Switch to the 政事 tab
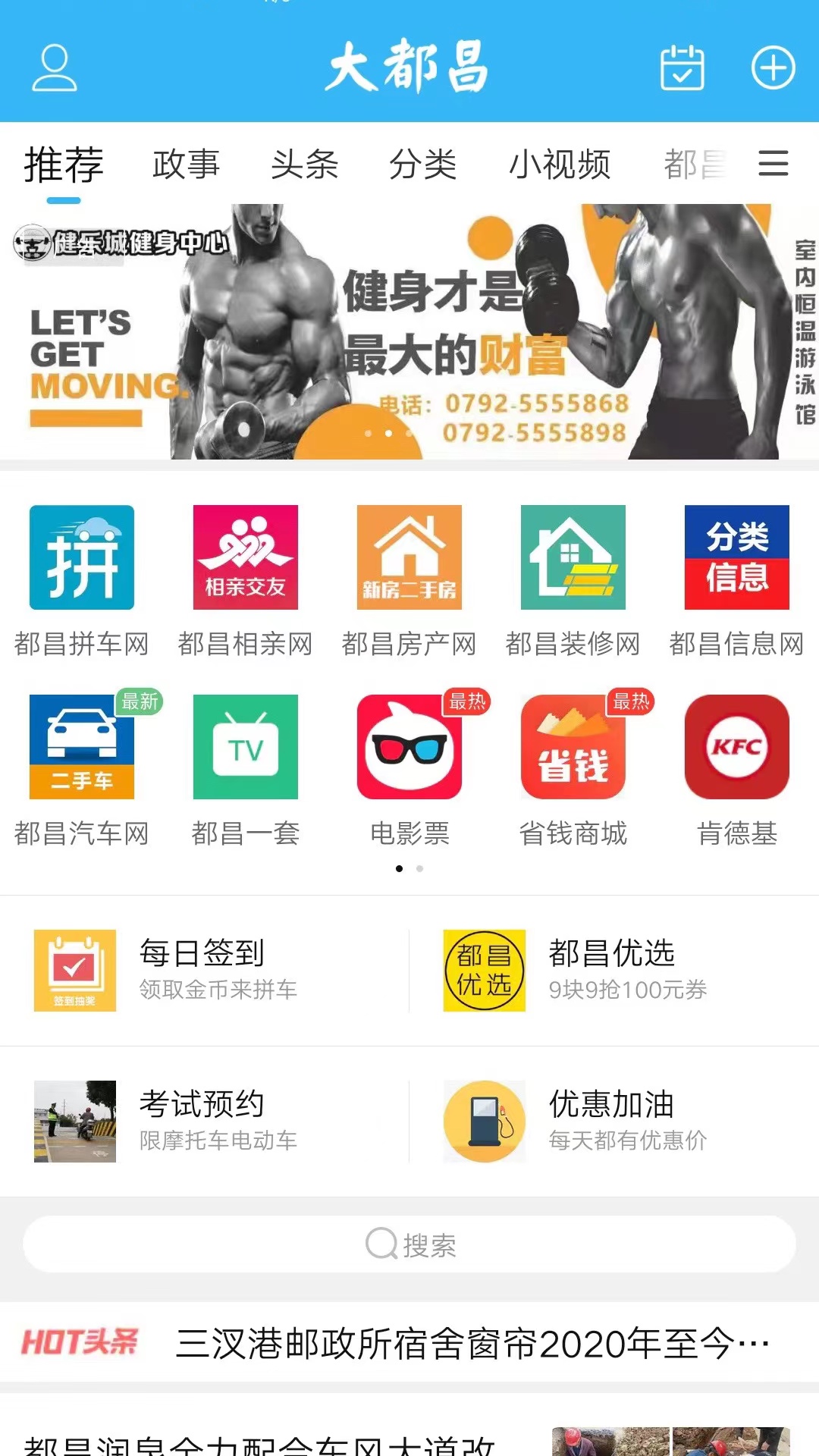This screenshot has height=1456, width=819. tap(186, 165)
